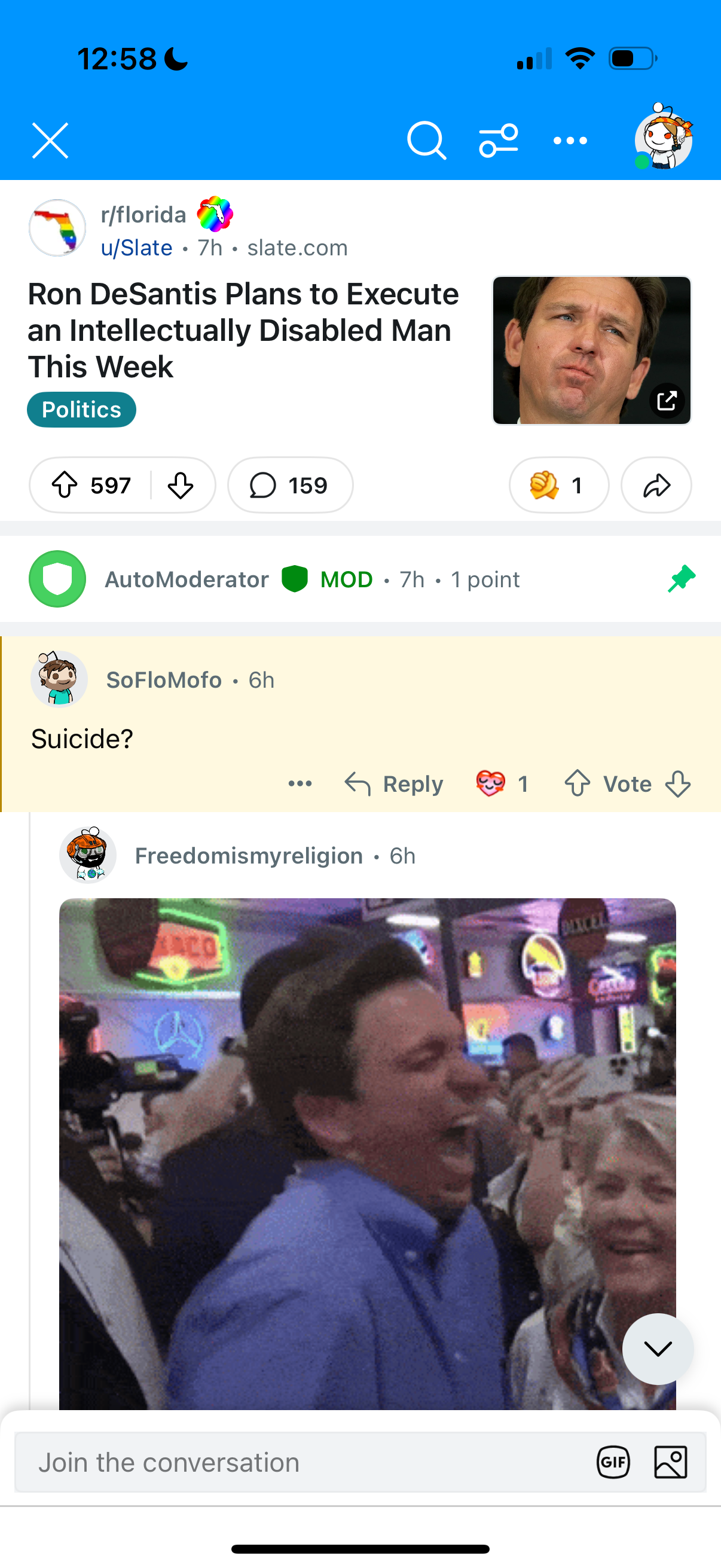
Task: Open the overflow menu in the header
Action: coord(570,141)
